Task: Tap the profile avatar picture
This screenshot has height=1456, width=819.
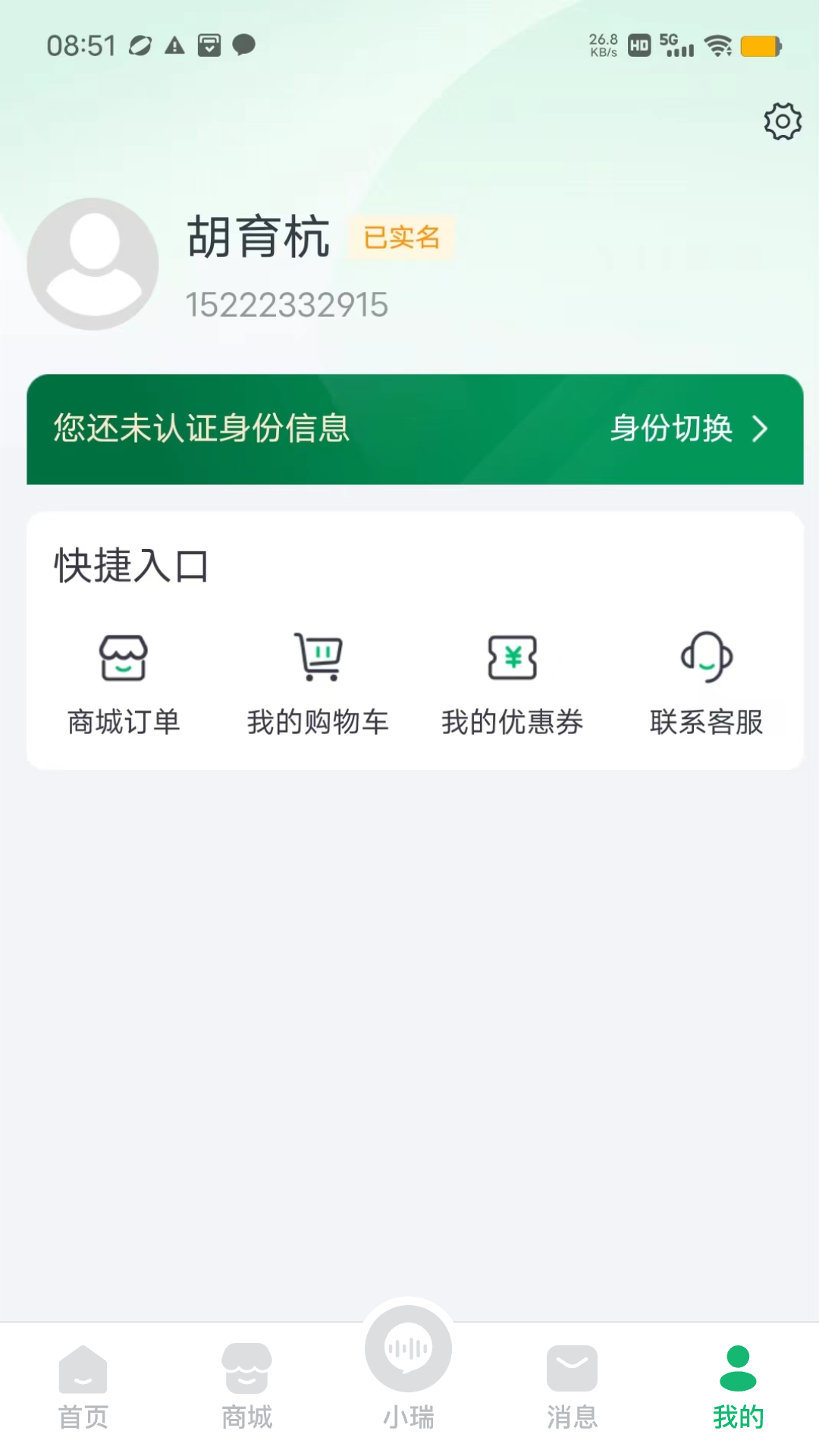Action: pos(93,264)
